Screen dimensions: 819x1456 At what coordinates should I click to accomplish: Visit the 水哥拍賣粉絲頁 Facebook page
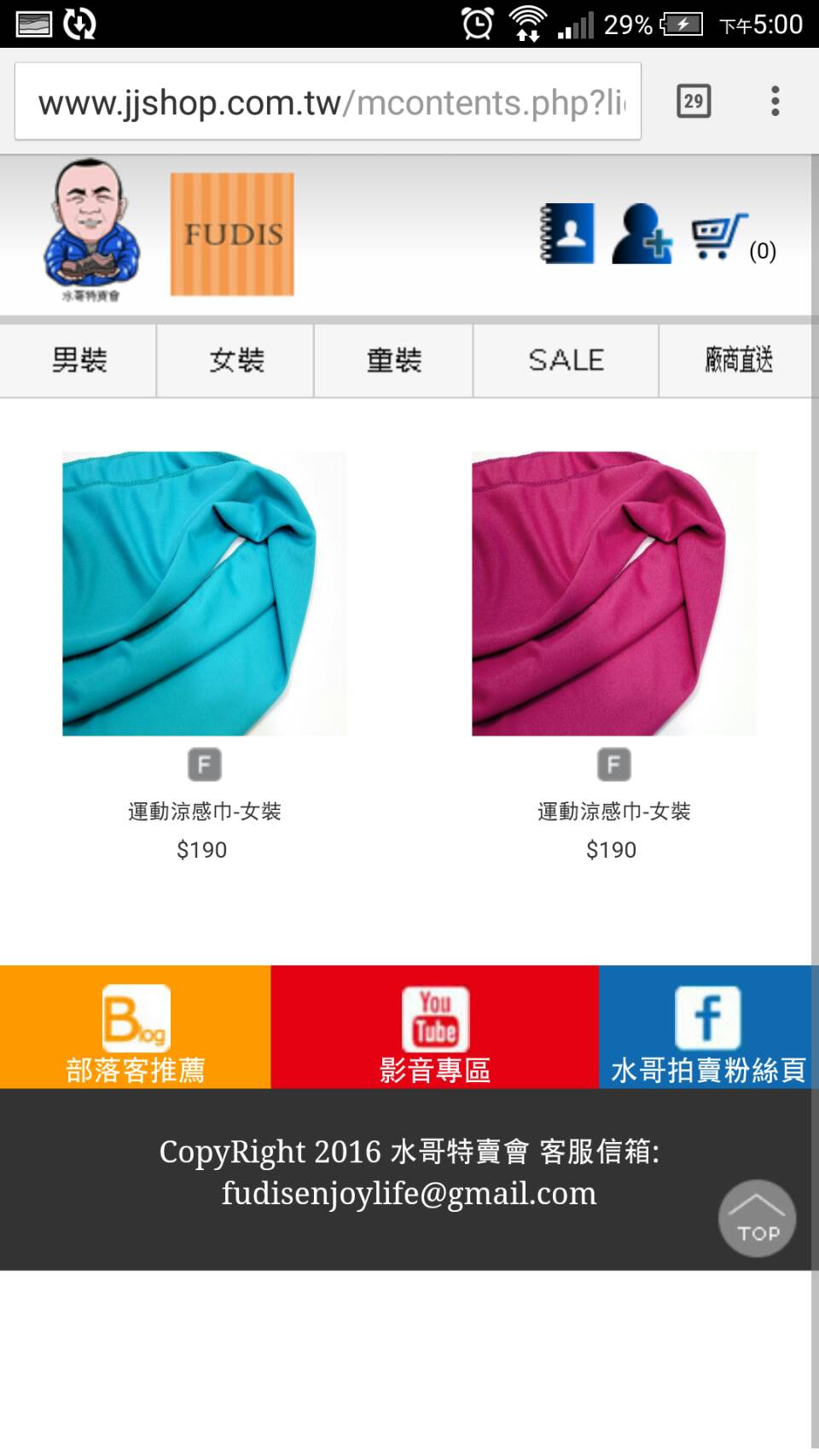point(708,1027)
